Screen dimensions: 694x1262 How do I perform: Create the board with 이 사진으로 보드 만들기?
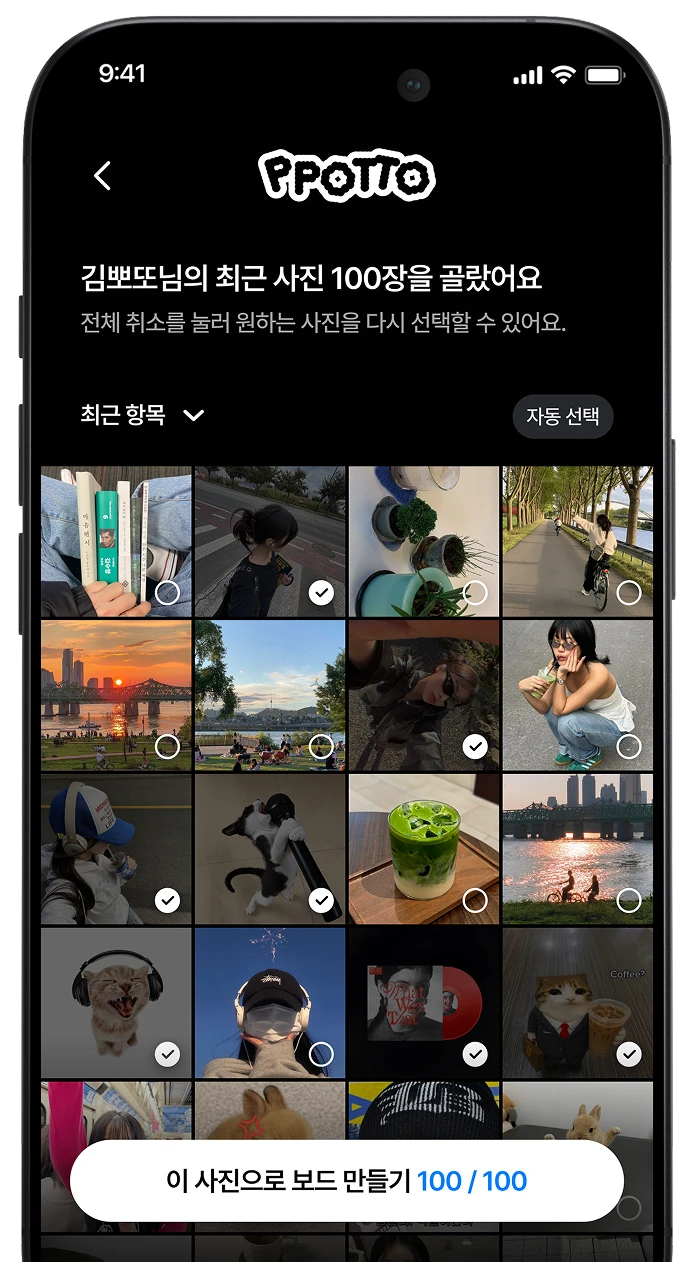[347, 1181]
